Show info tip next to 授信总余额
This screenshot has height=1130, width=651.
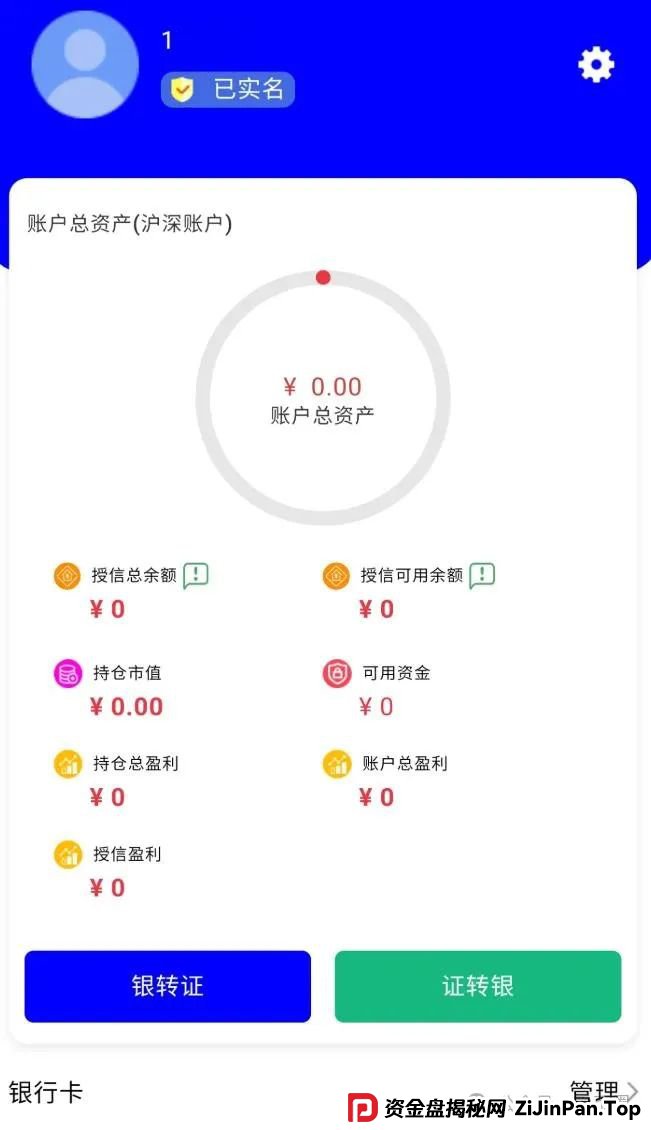[x=196, y=575]
